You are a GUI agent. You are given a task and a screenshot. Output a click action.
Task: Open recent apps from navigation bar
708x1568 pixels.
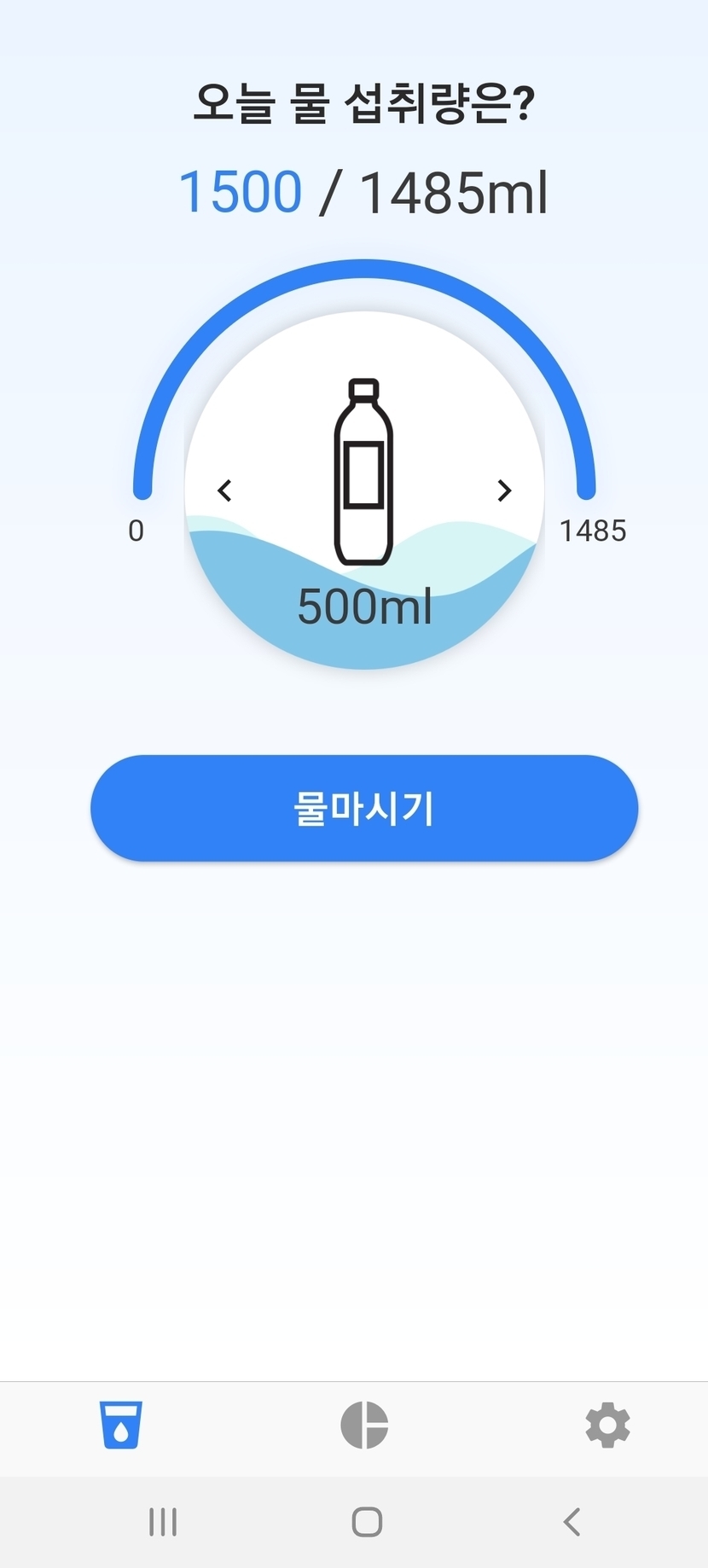click(163, 1522)
